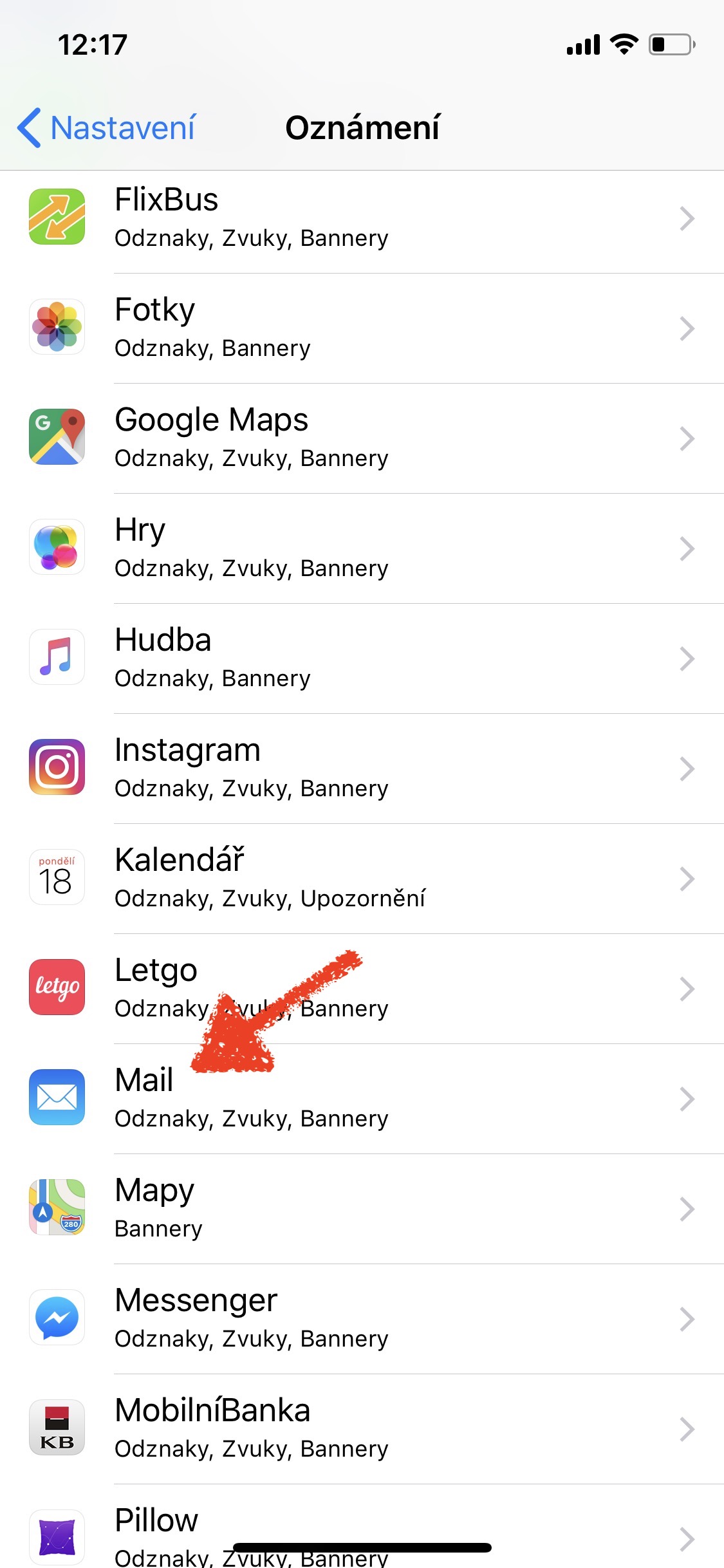
Task: Tap the Mapy row
Action: tap(362, 1209)
